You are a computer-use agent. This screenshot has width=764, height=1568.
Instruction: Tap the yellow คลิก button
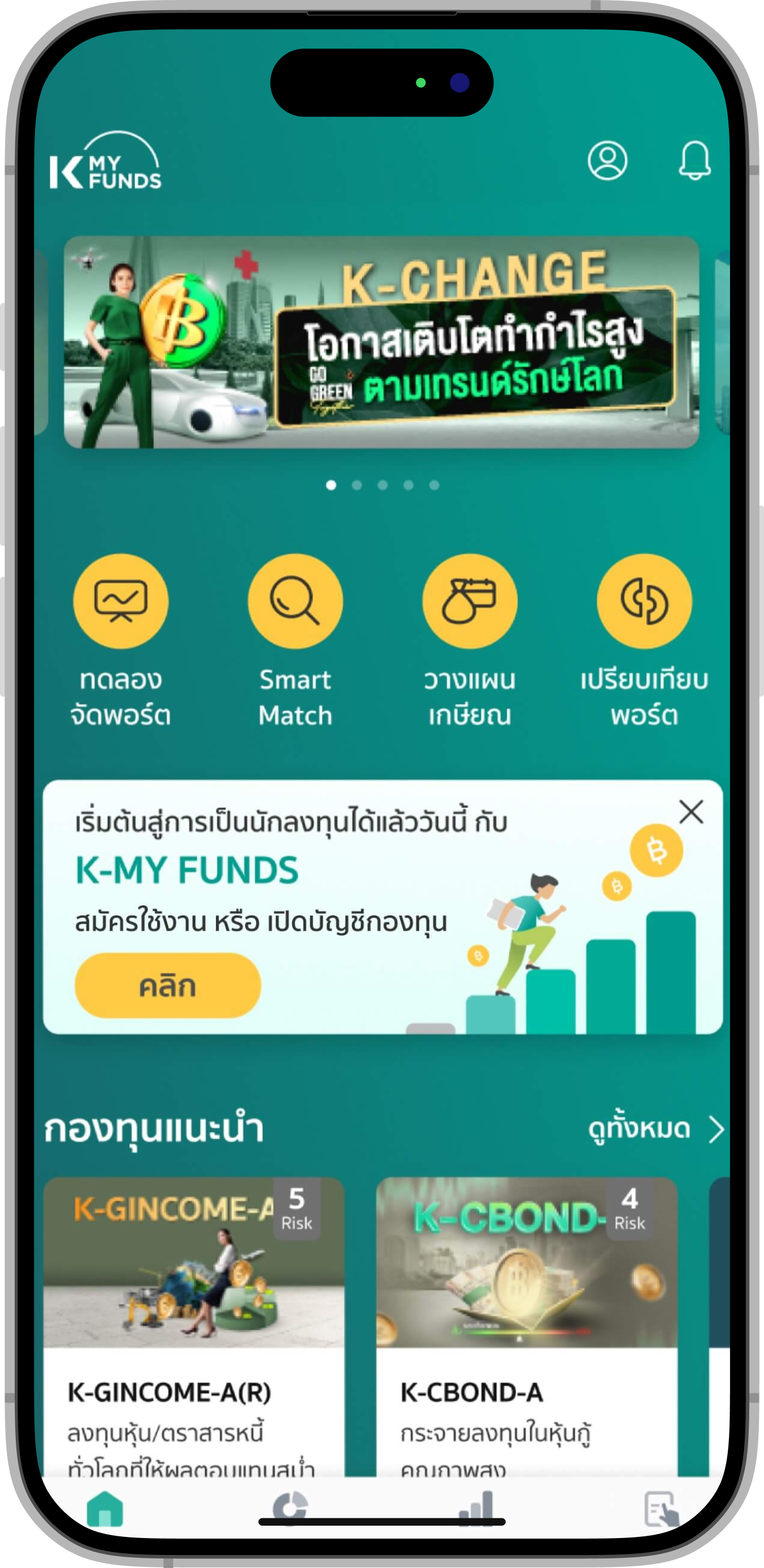(x=167, y=985)
